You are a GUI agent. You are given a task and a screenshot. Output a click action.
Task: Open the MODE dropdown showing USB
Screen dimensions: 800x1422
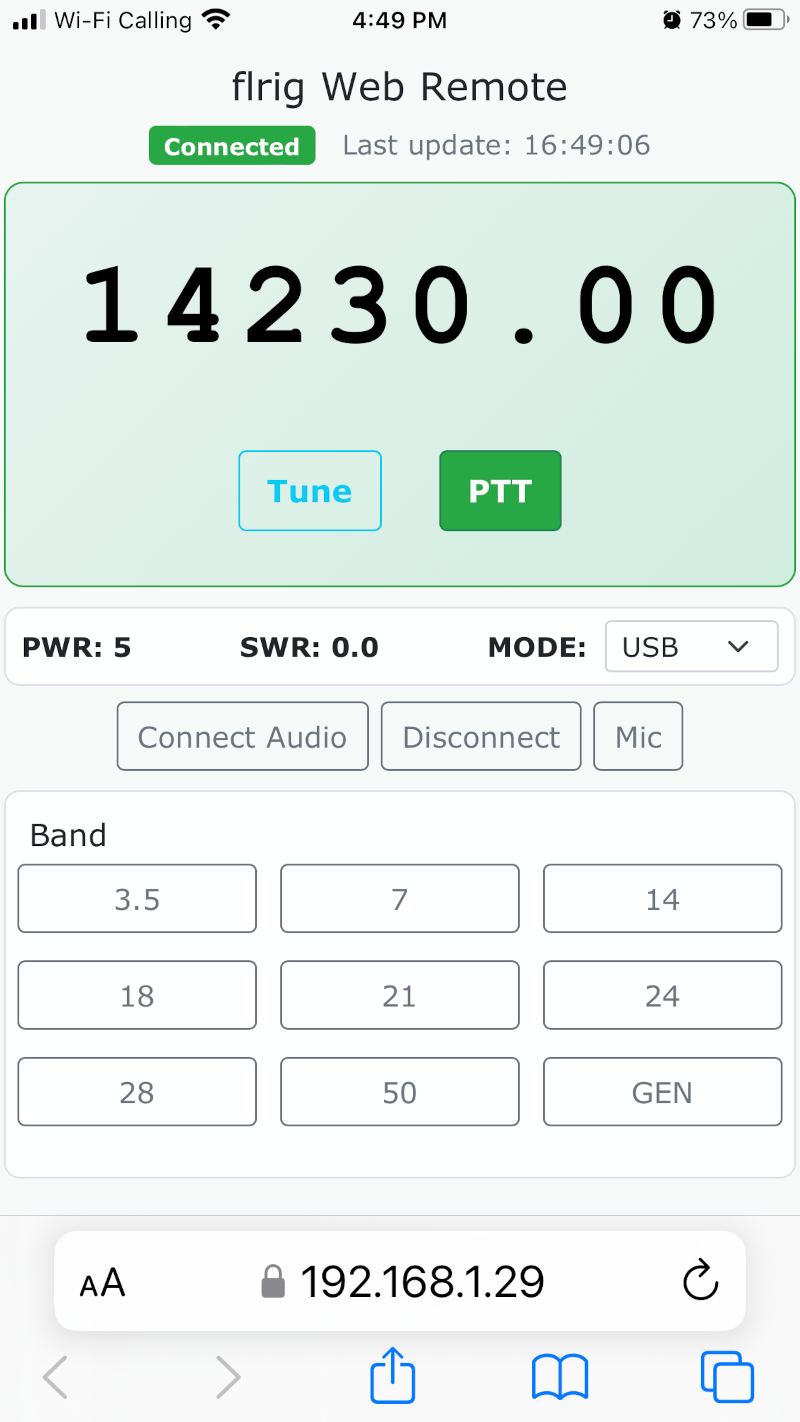coord(691,646)
